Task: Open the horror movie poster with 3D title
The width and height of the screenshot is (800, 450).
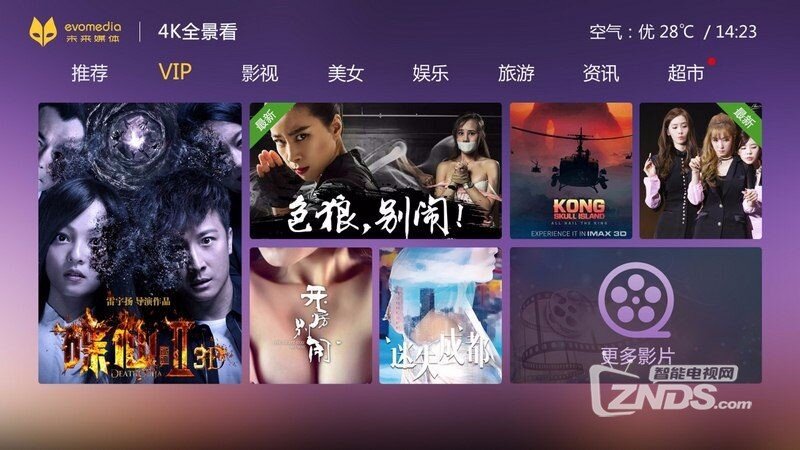Action: (x=140, y=243)
